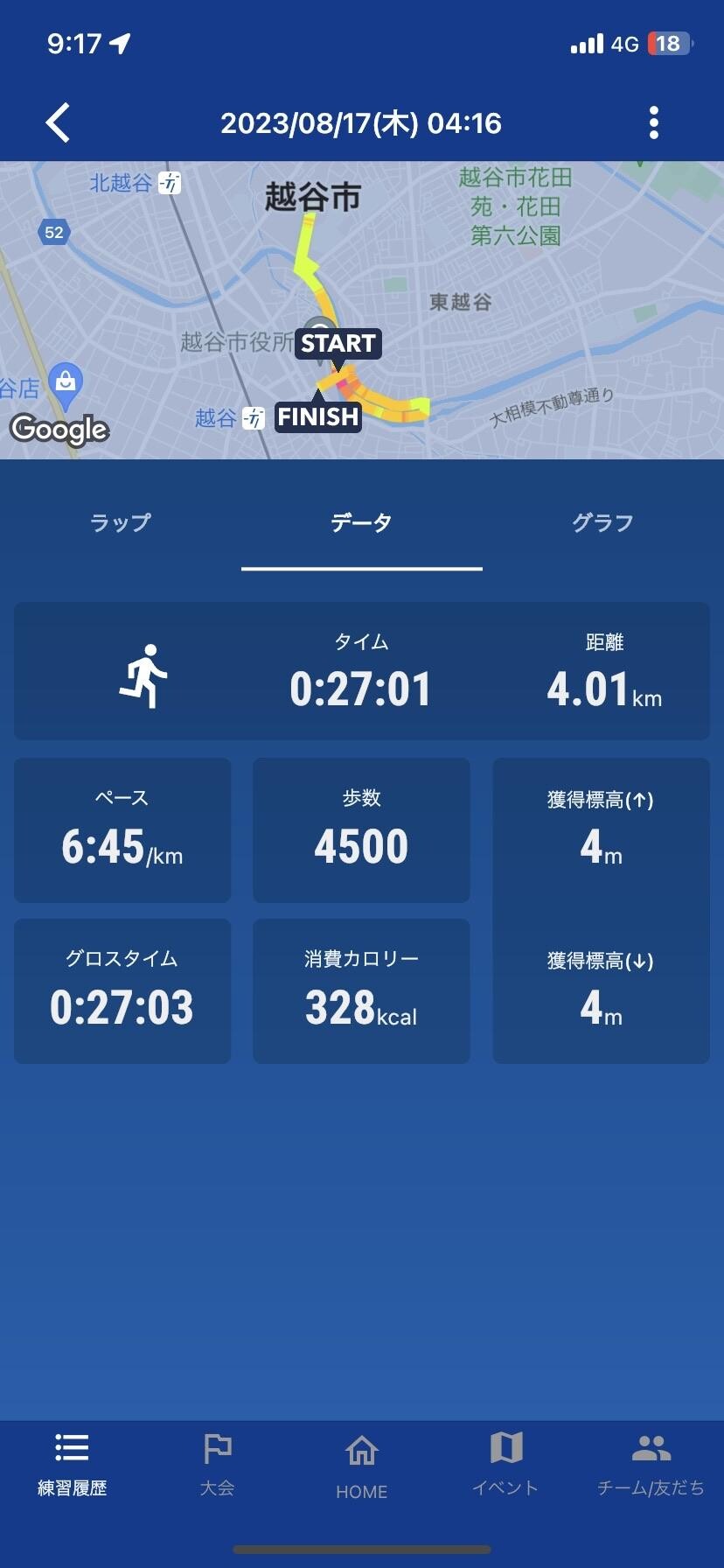This screenshot has height=1568, width=724.
Task: Switch to the グラフ tab
Action: pos(602,522)
